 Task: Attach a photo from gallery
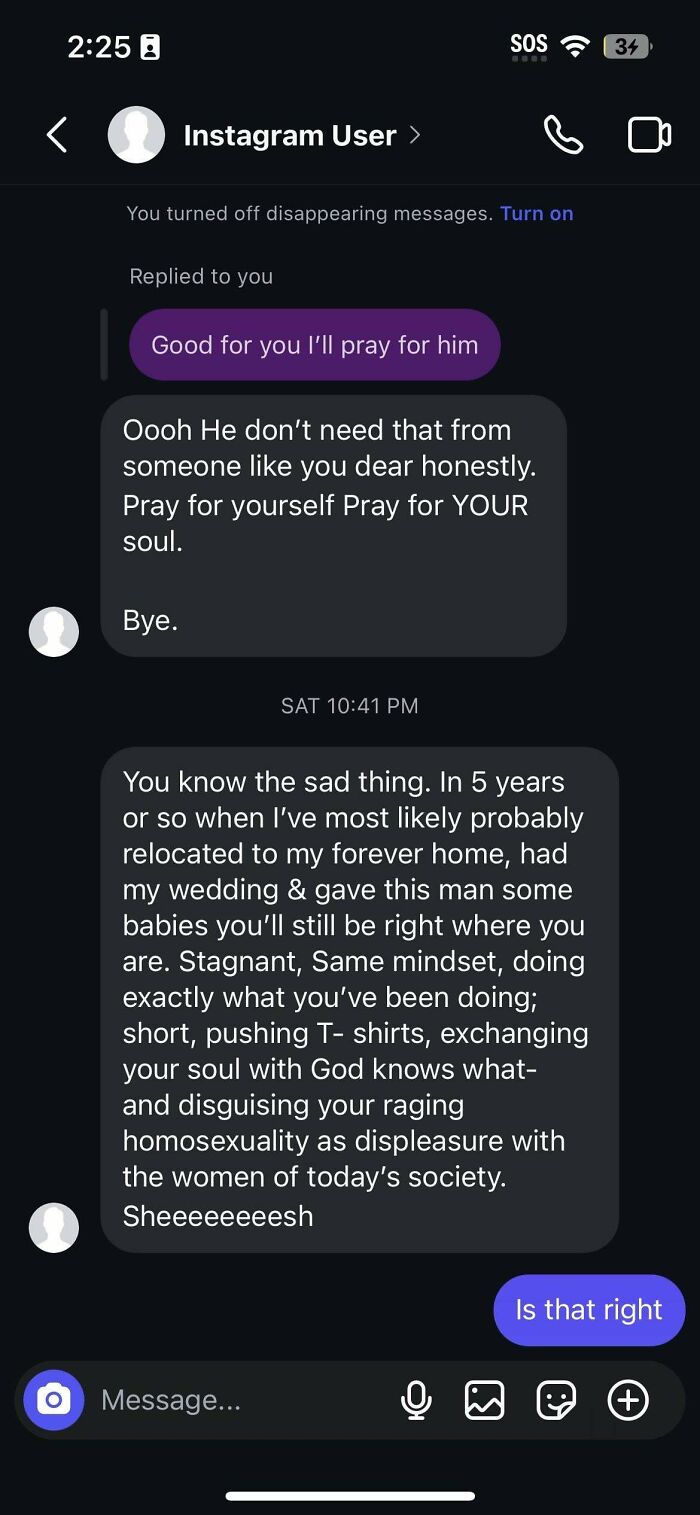coord(485,1399)
